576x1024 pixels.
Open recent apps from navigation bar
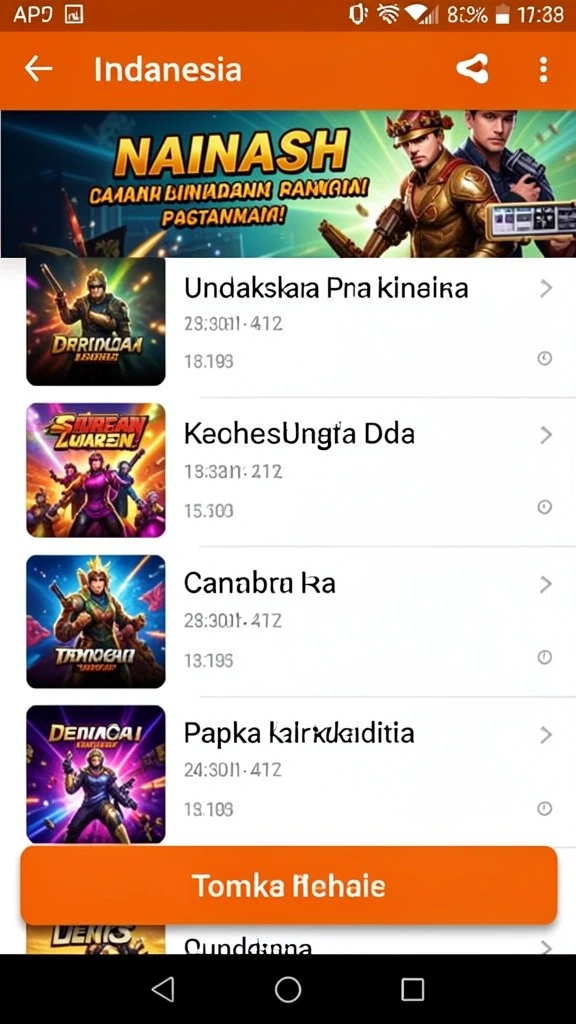pyautogui.click(x=412, y=989)
